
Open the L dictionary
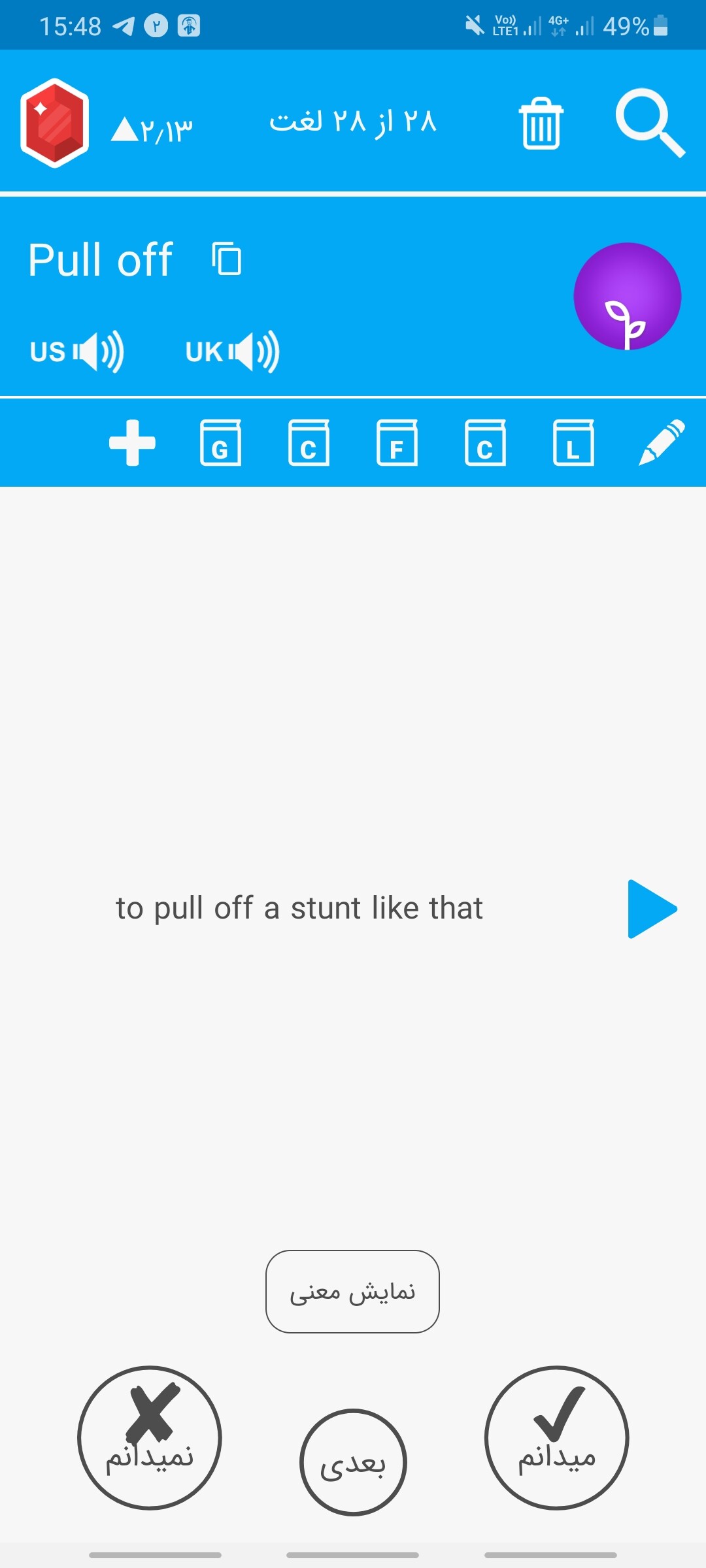pyautogui.click(x=573, y=443)
